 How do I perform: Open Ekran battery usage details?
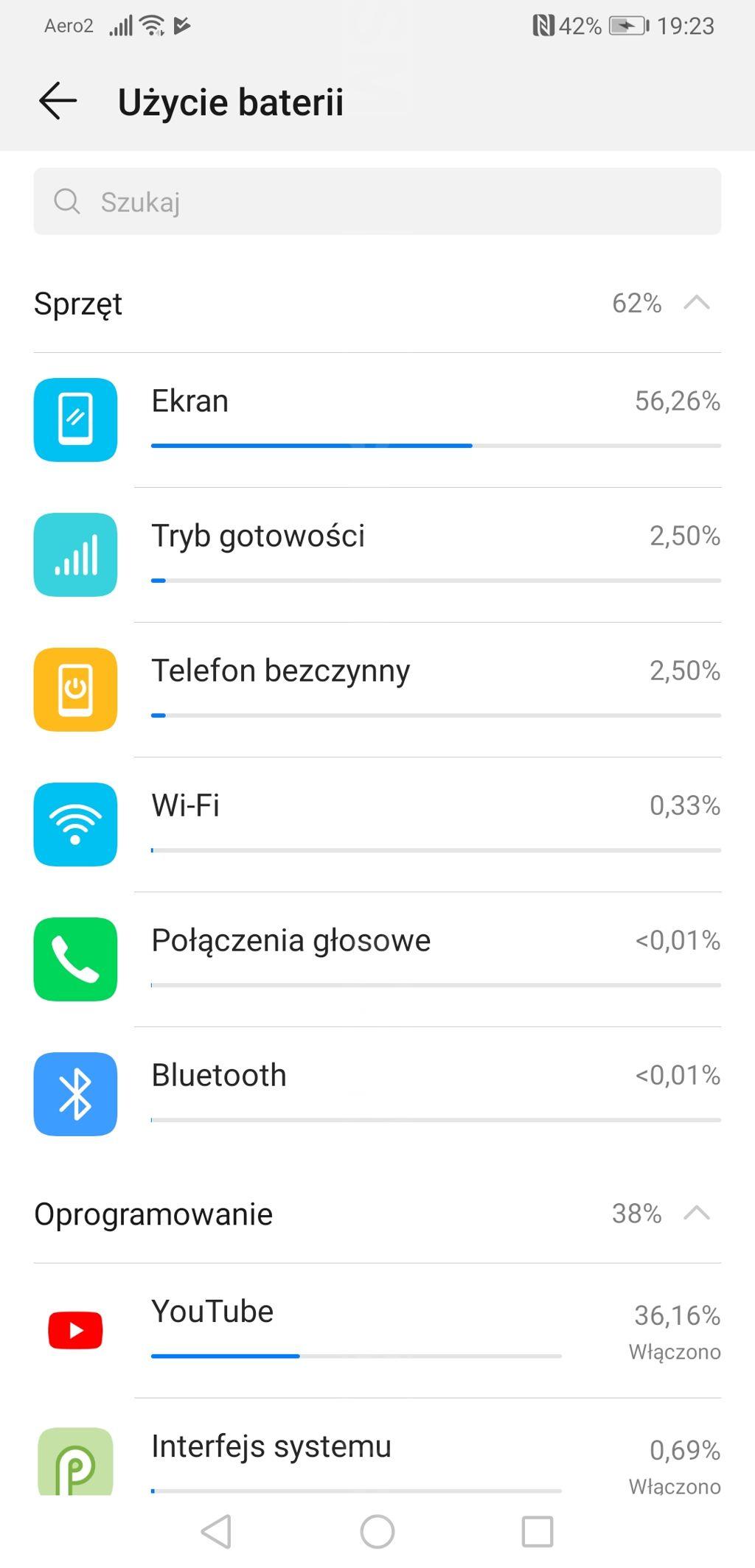377,419
